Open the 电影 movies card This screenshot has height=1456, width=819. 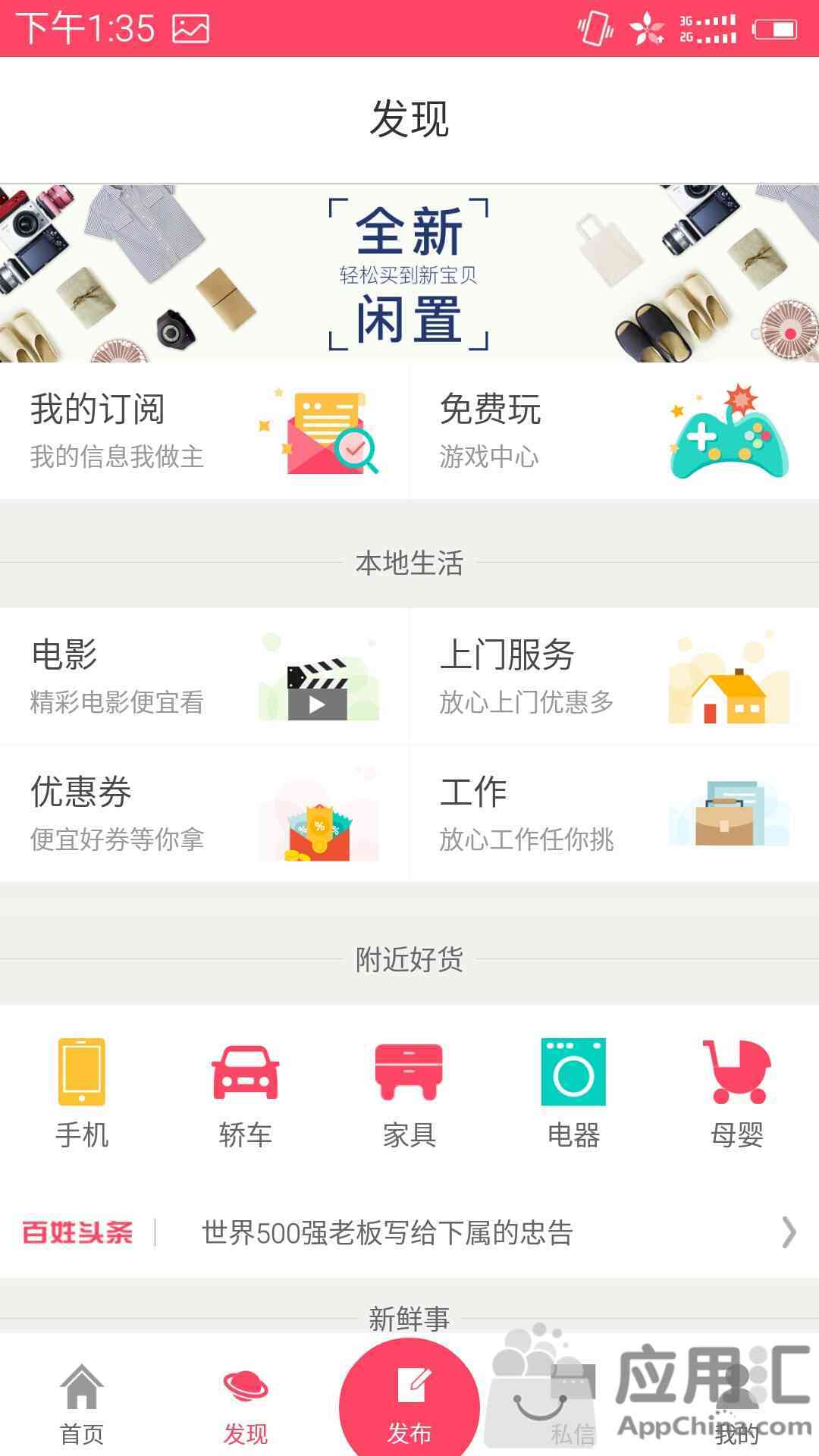tap(205, 676)
